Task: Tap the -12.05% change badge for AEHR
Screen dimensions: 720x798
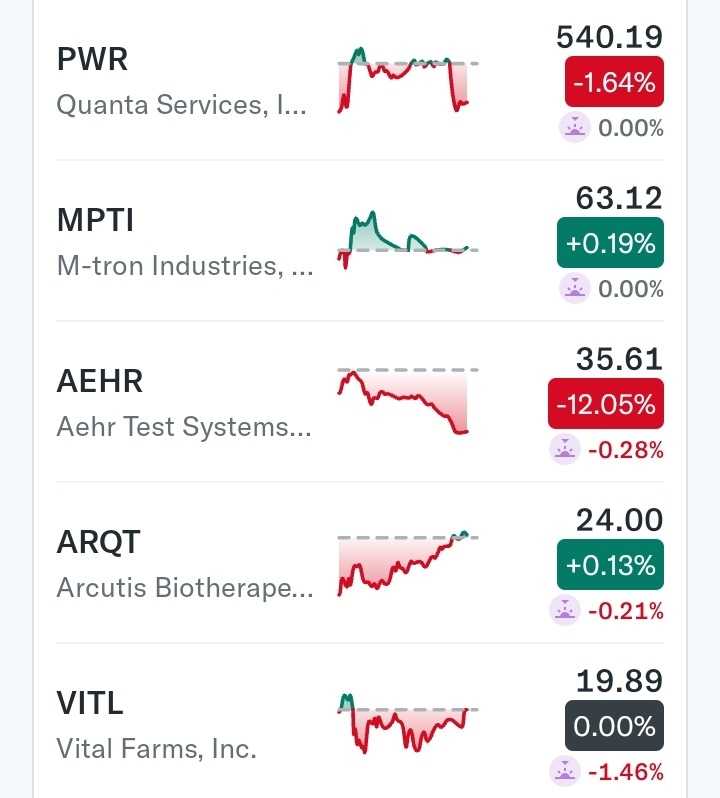Action: 606,404
